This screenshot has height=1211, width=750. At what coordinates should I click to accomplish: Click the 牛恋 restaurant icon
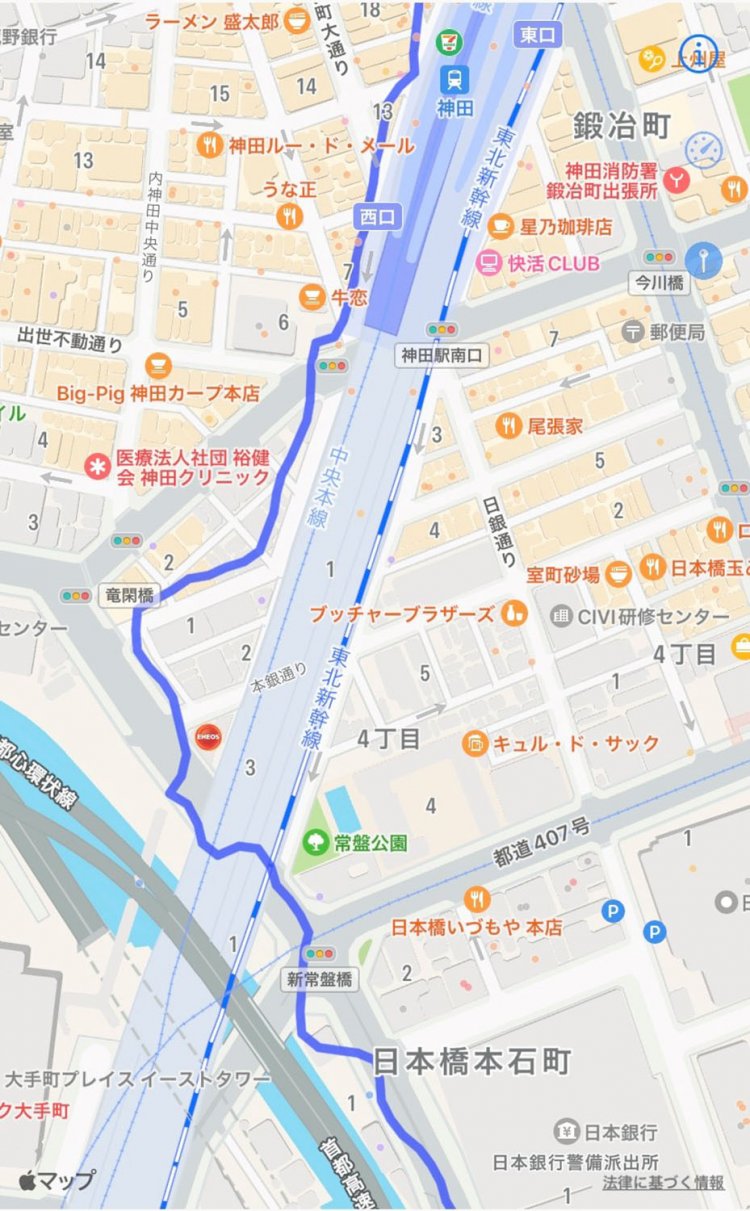coord(310,296)
